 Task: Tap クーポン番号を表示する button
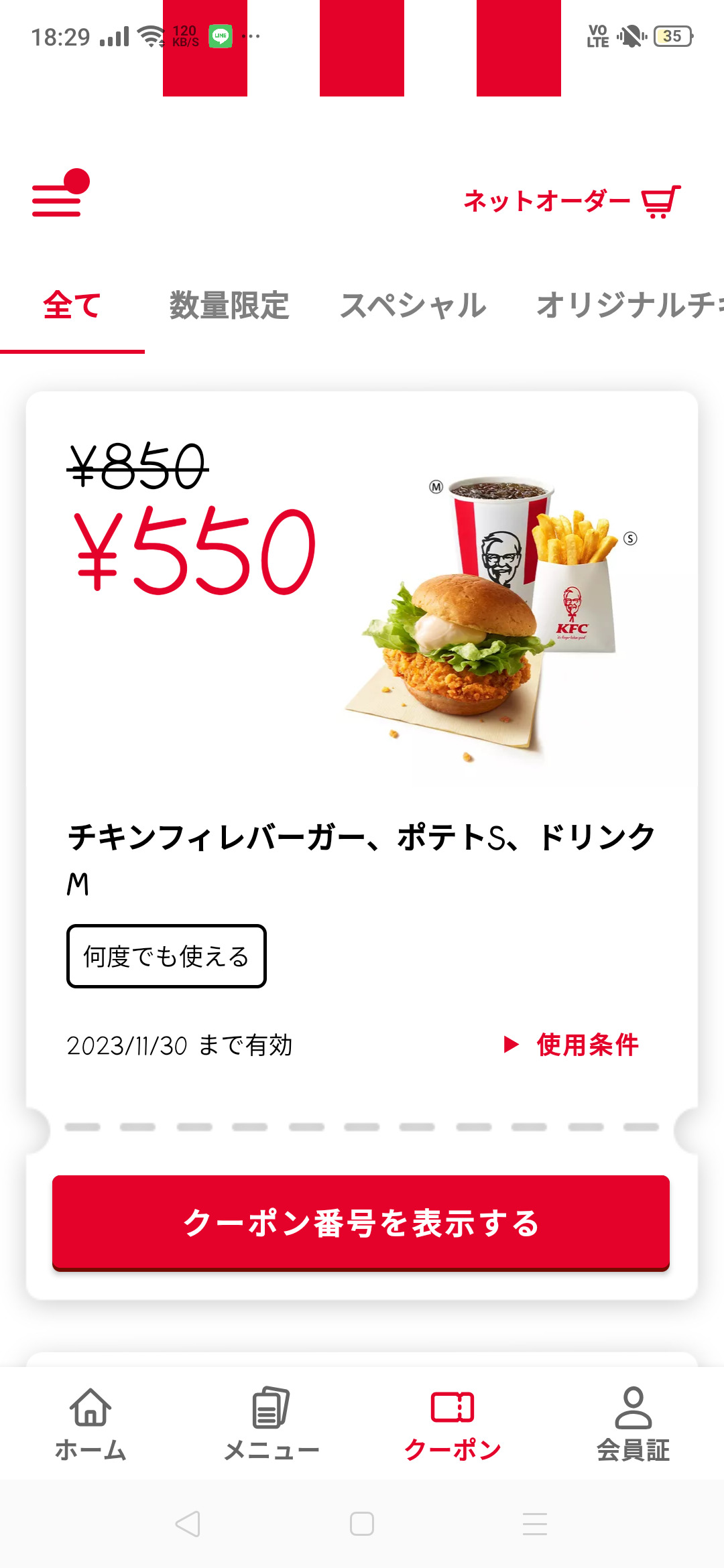[x=361, y=1222]
